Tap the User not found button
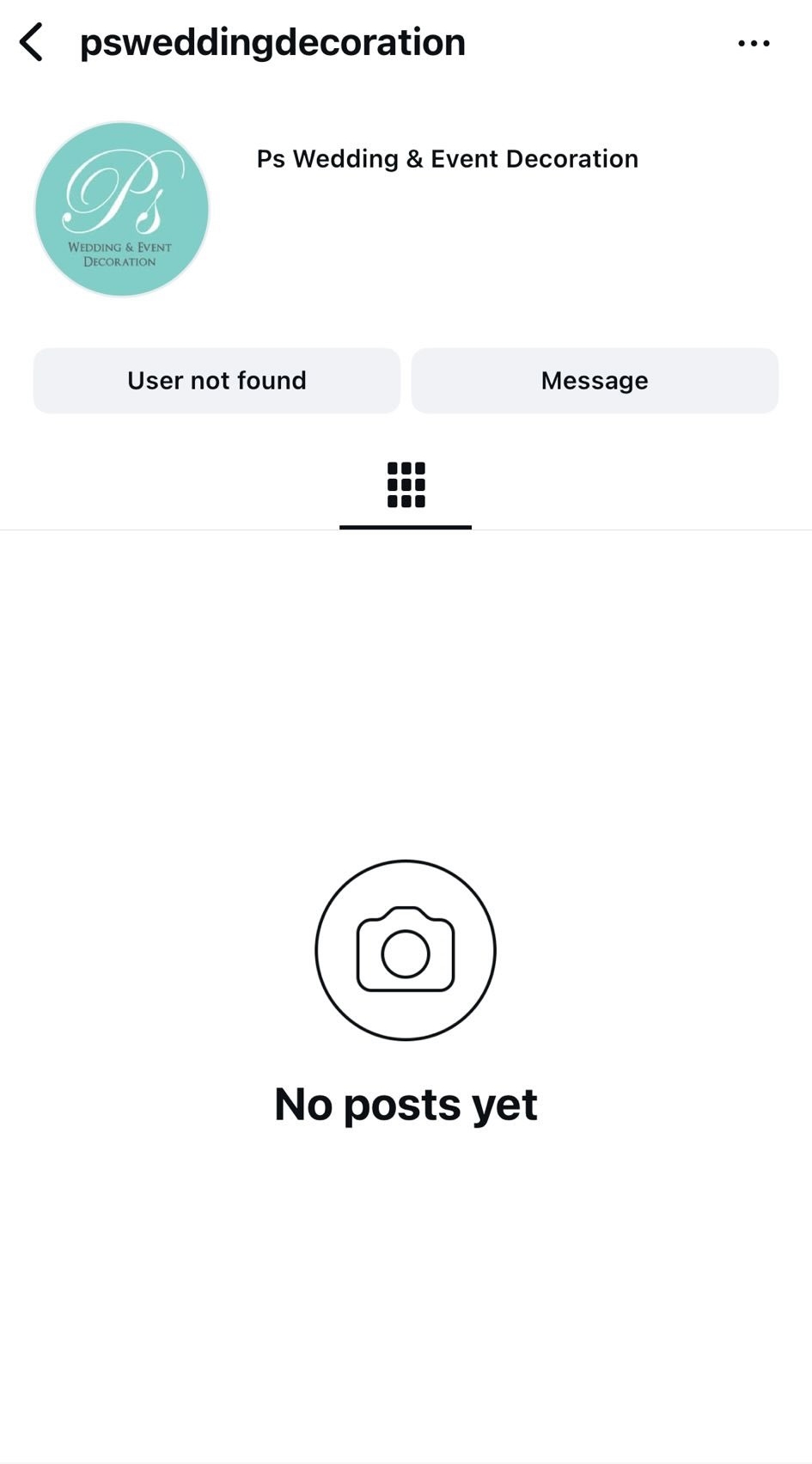The image size is (812, 1464). point(217,380)
